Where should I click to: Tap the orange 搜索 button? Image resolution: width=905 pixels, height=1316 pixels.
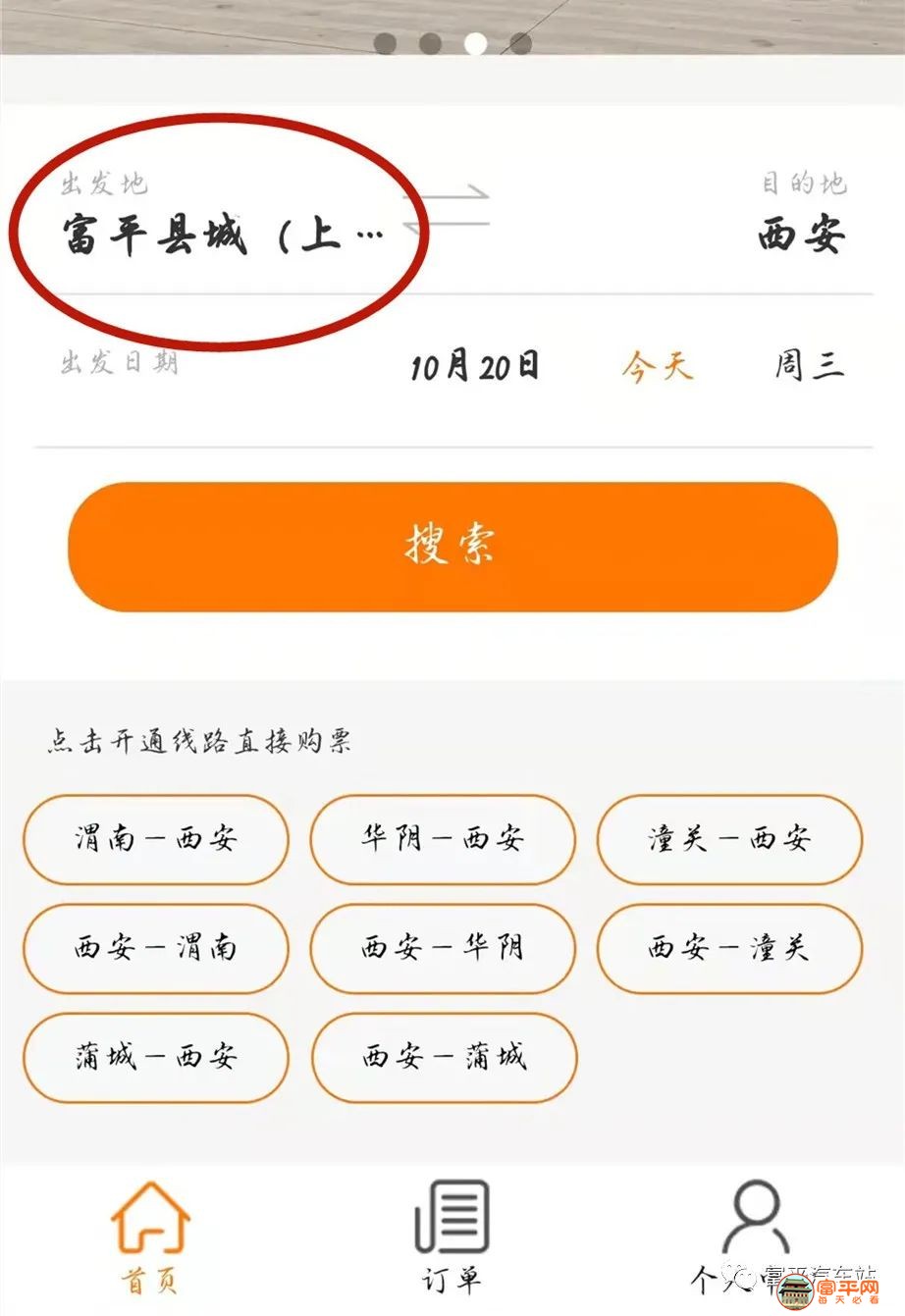[452, 546]
